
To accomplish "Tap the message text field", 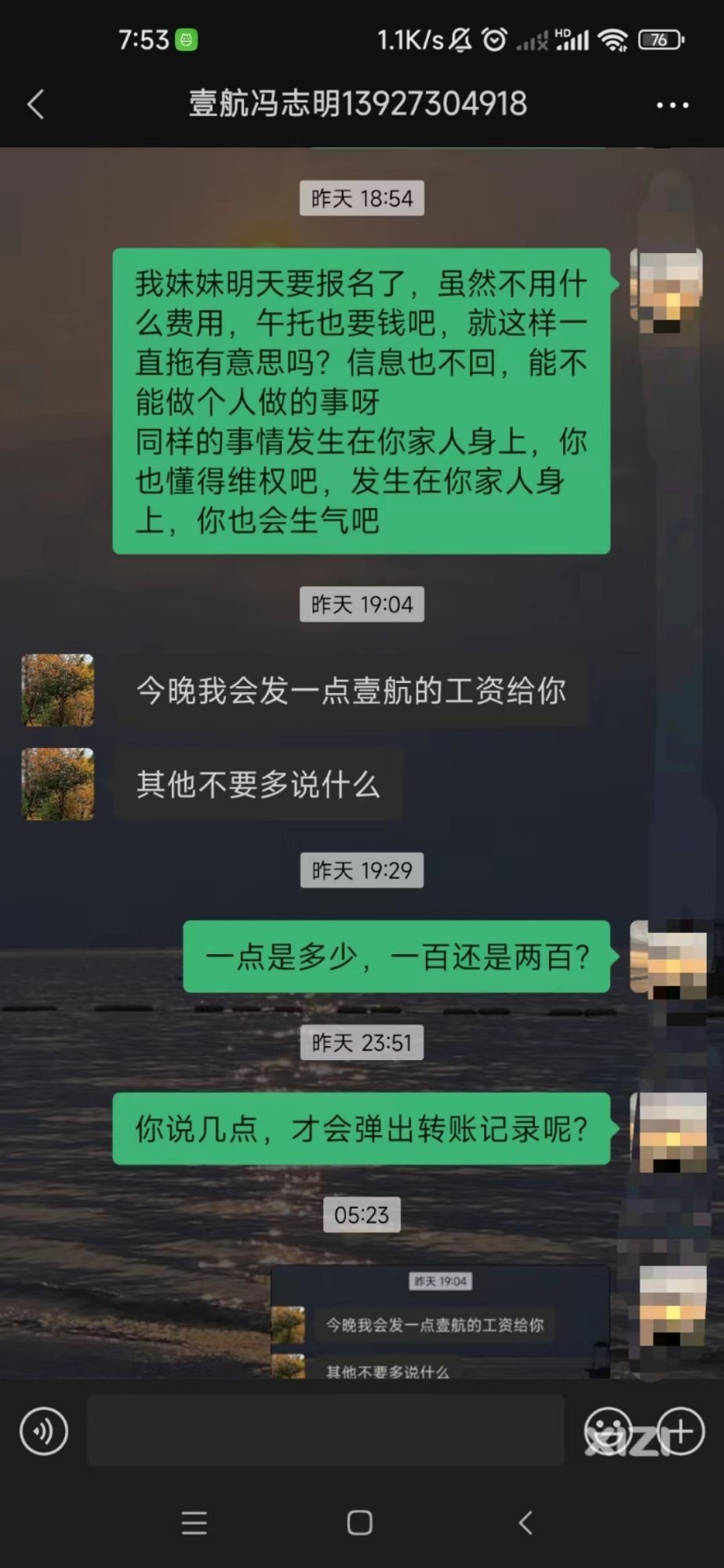I will click(x=326, y=1431).
